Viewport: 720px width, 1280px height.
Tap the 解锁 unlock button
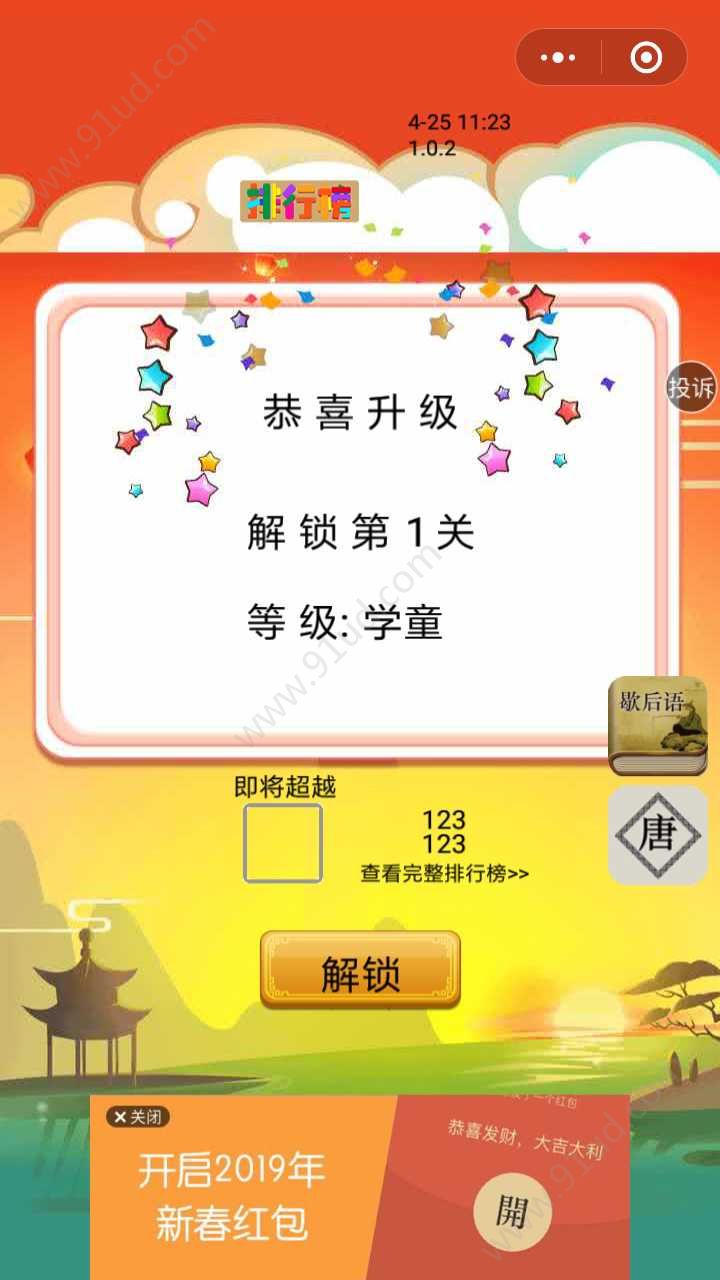point(360,972)
